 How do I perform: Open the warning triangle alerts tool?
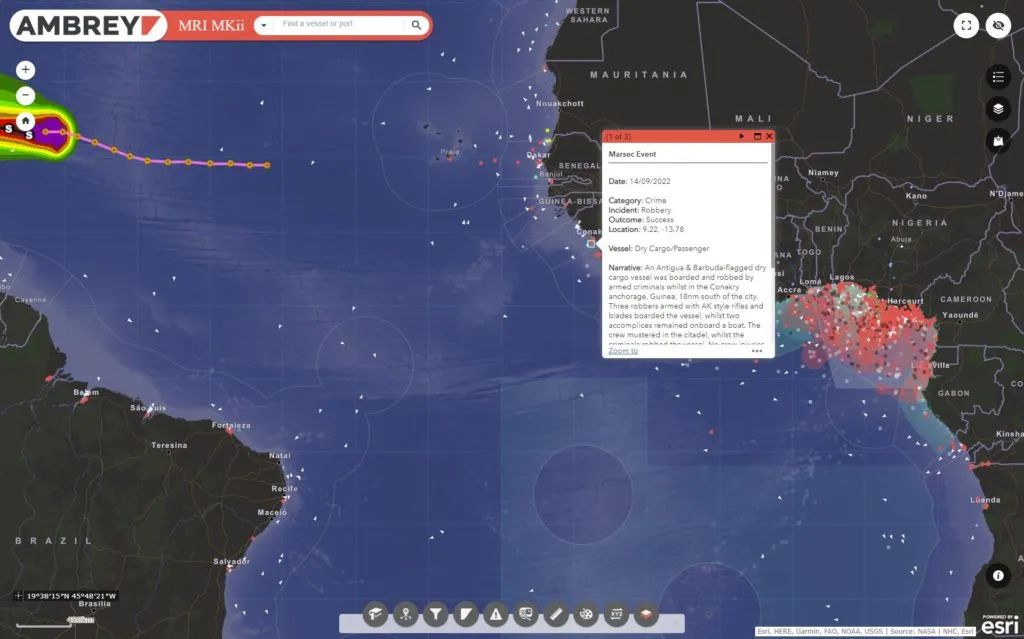496,614
